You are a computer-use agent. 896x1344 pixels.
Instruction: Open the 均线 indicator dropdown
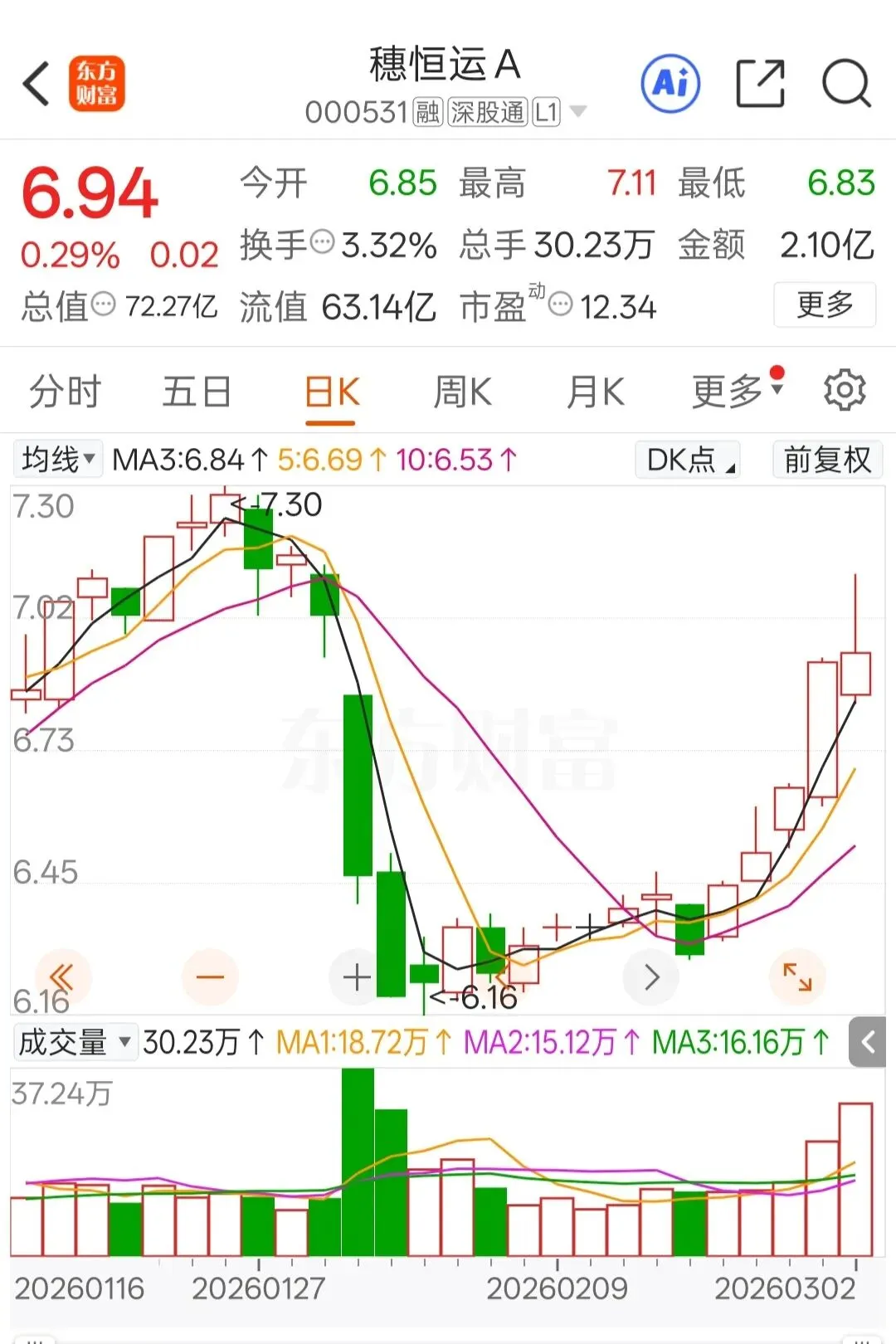point(58,459)
